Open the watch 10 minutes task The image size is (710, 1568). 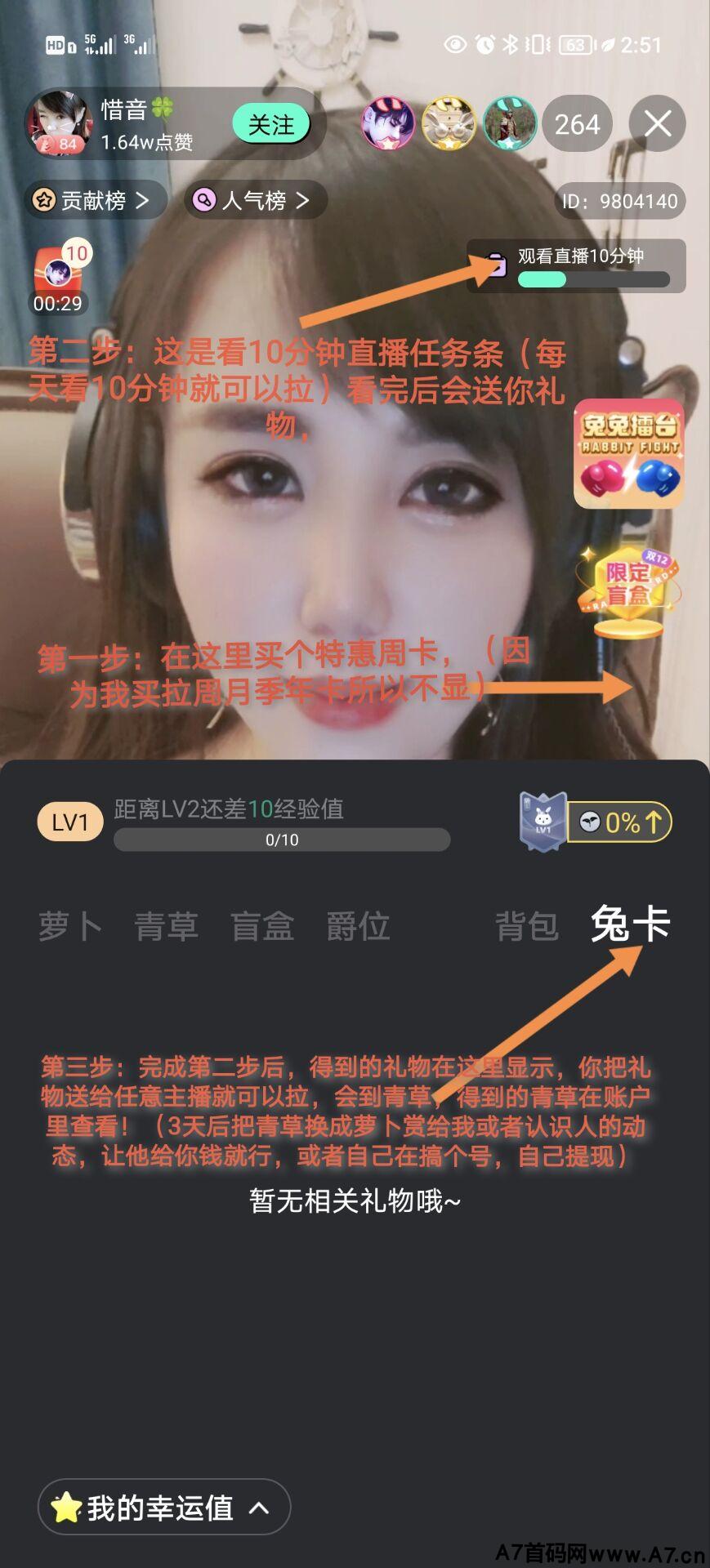point(576,265)
